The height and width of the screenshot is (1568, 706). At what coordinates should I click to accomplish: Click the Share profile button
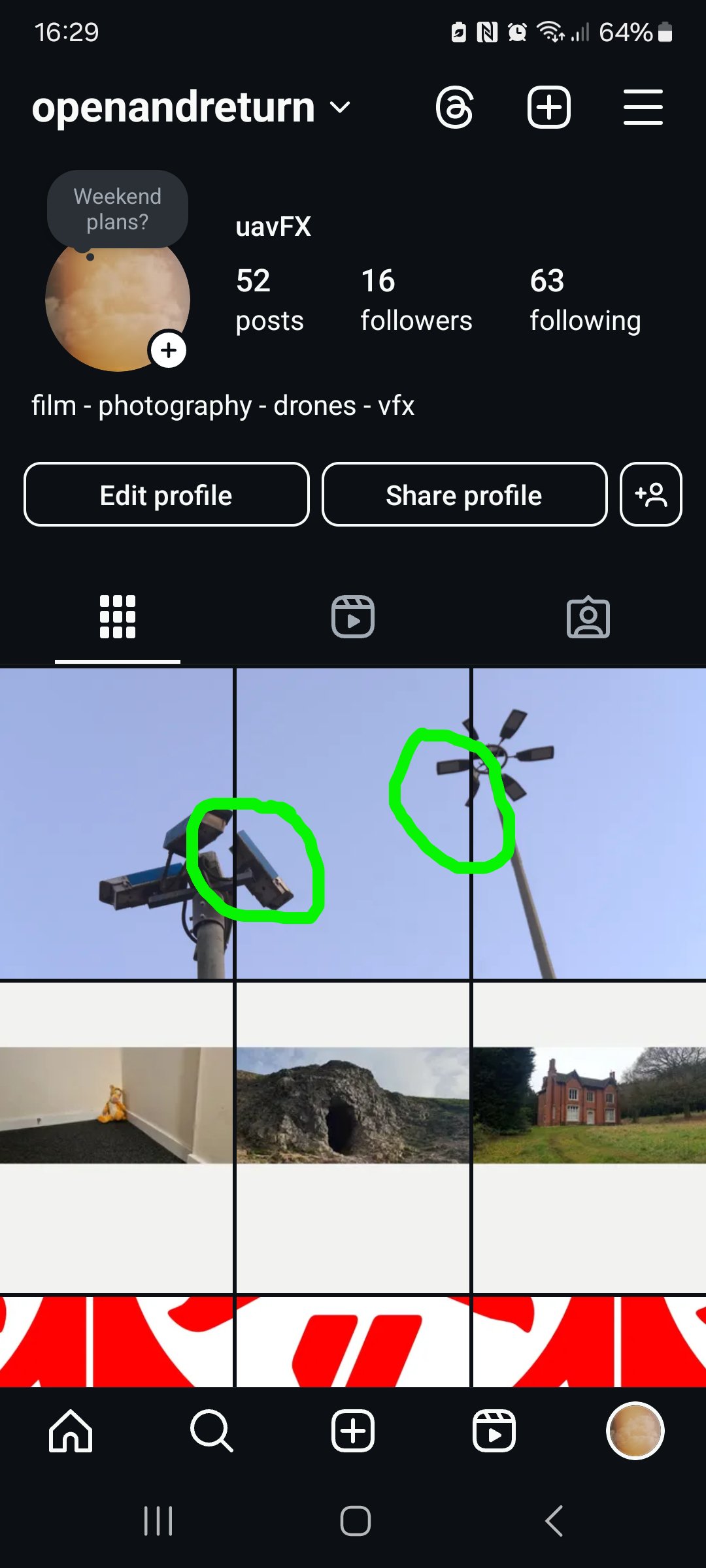(x=464, y=495)
